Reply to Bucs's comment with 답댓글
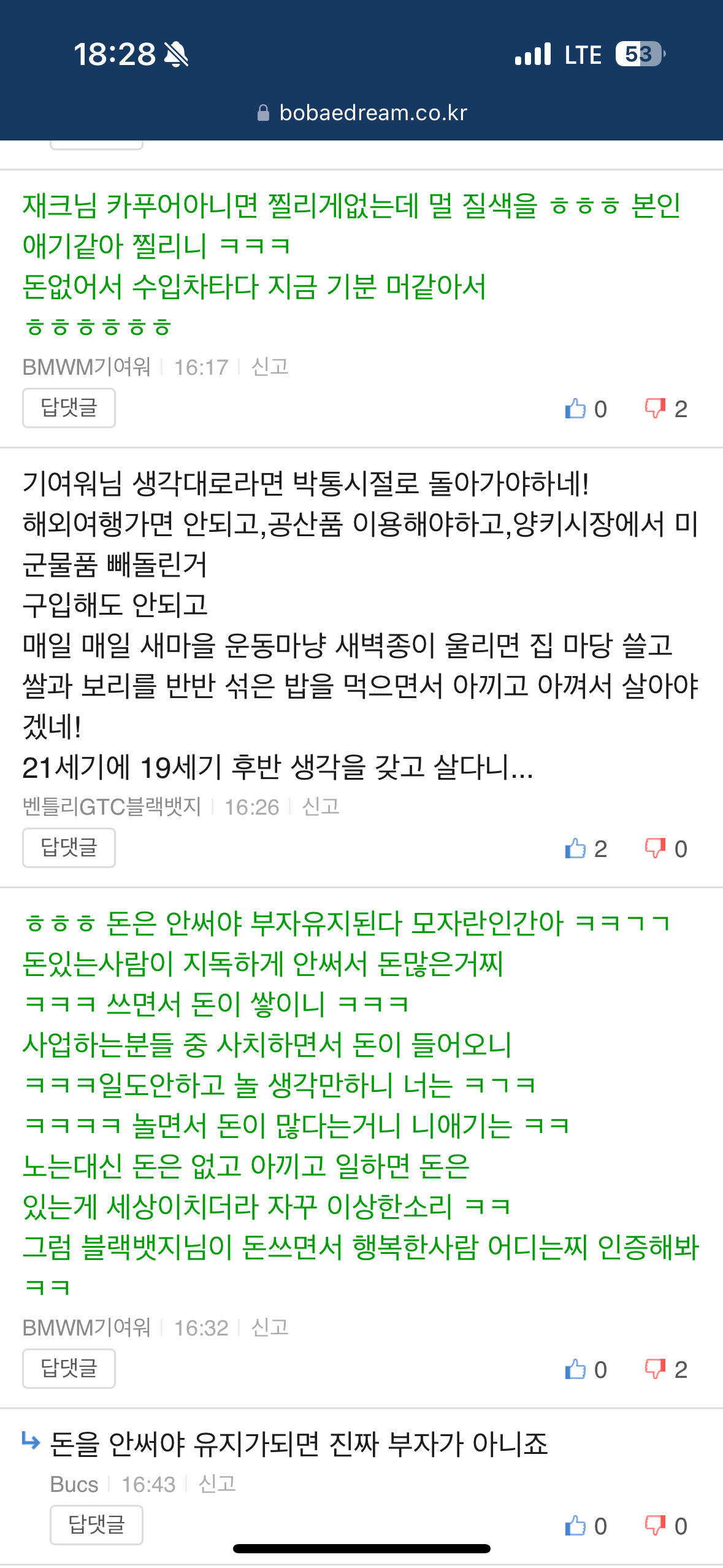Screen dimensions: 723x1568 click(96, 1524)
